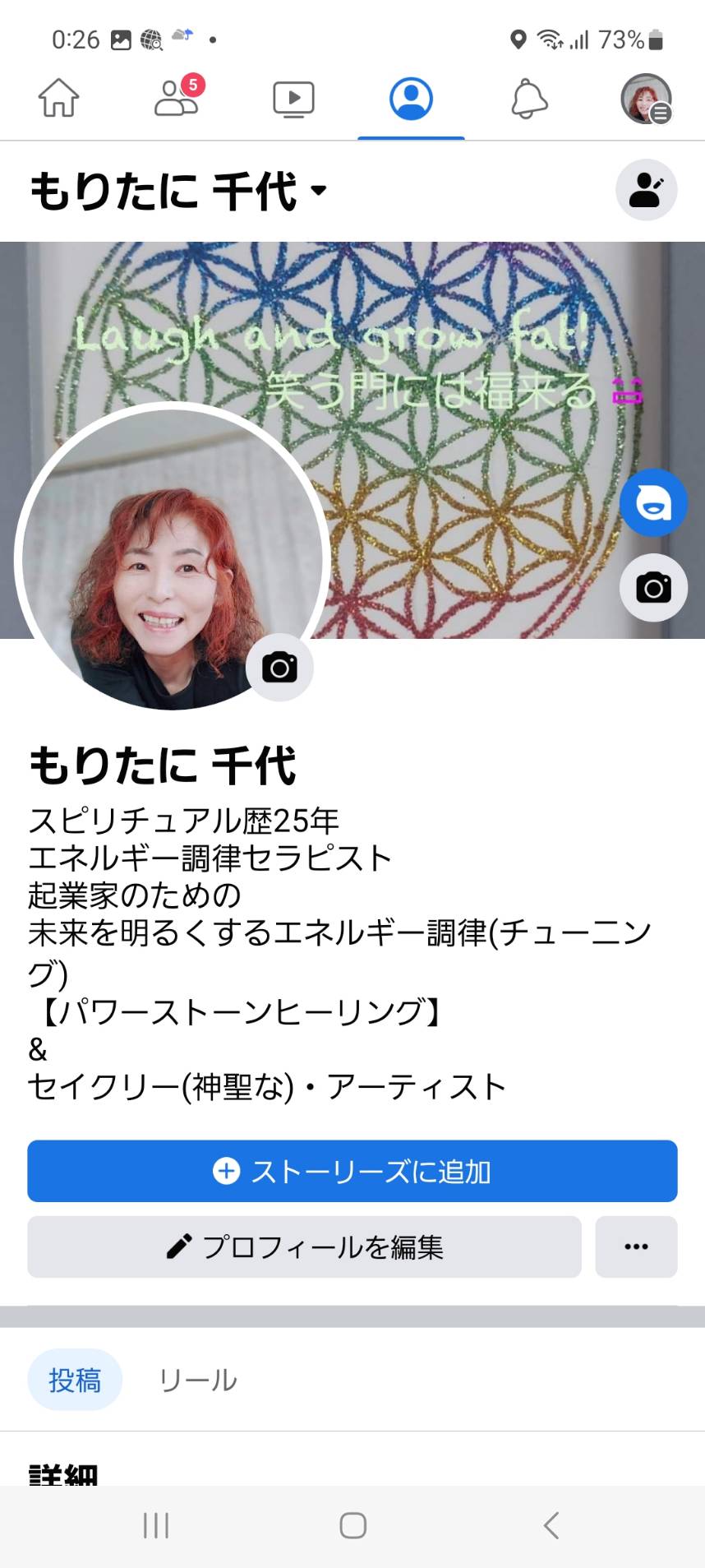Update profile picture via camera icon
Image resolution: width=705 pixels, height=1568 pixels.
[279, 667]
